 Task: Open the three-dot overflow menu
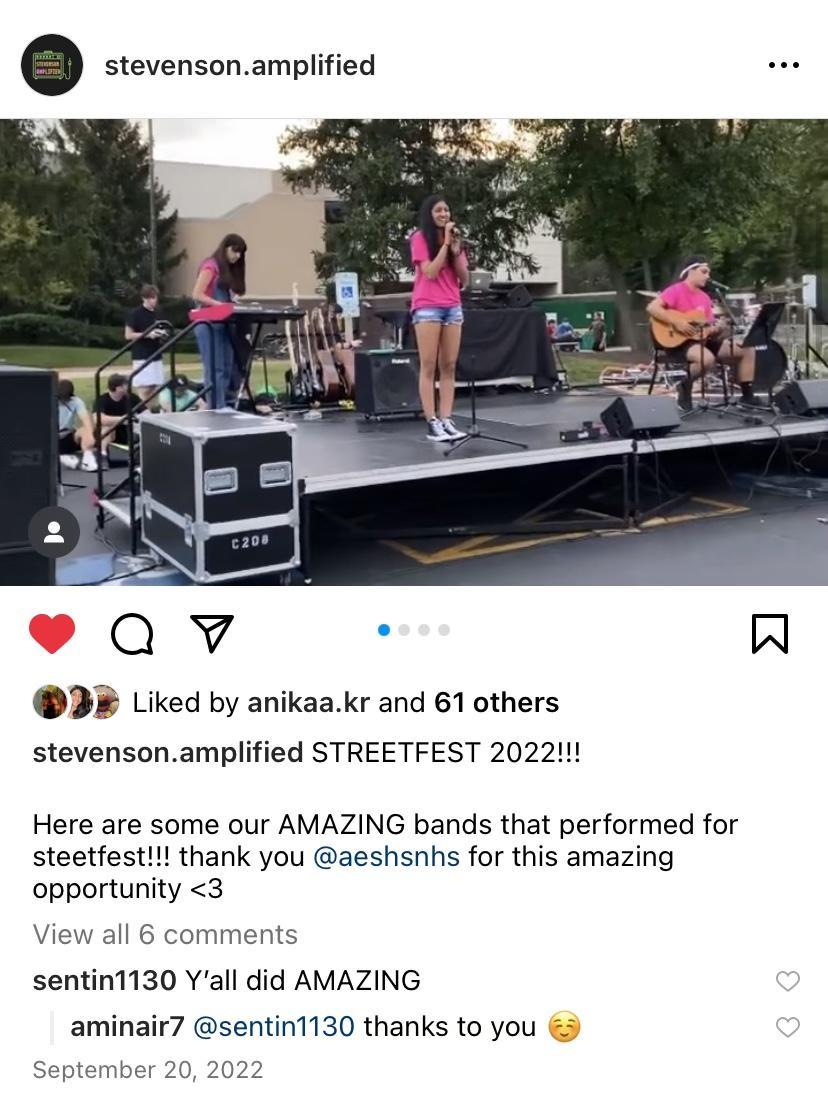pyautogui.click(x=783, y=65)
